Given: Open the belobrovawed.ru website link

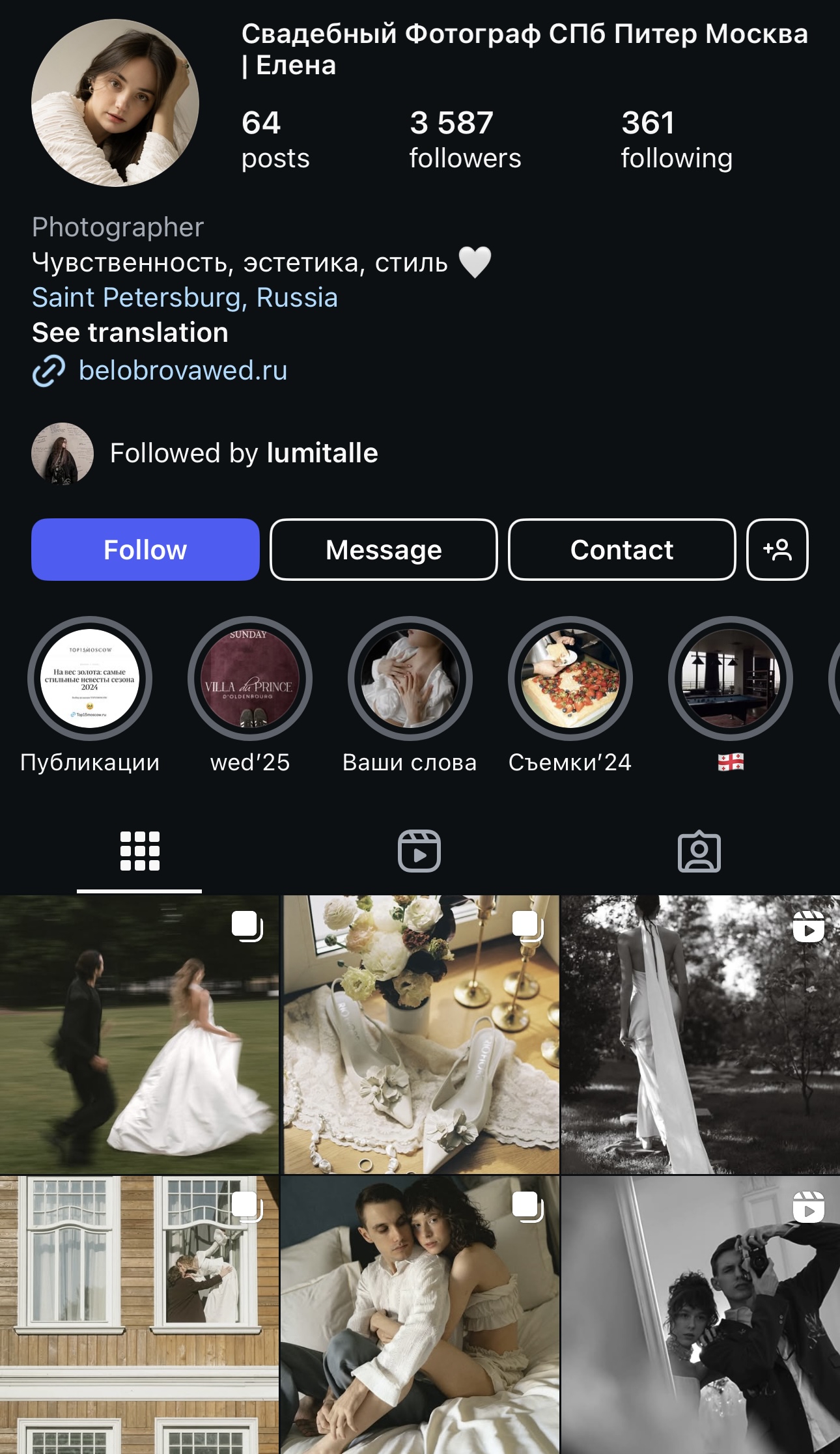Looking at the screenshot, I should (182, 370).
